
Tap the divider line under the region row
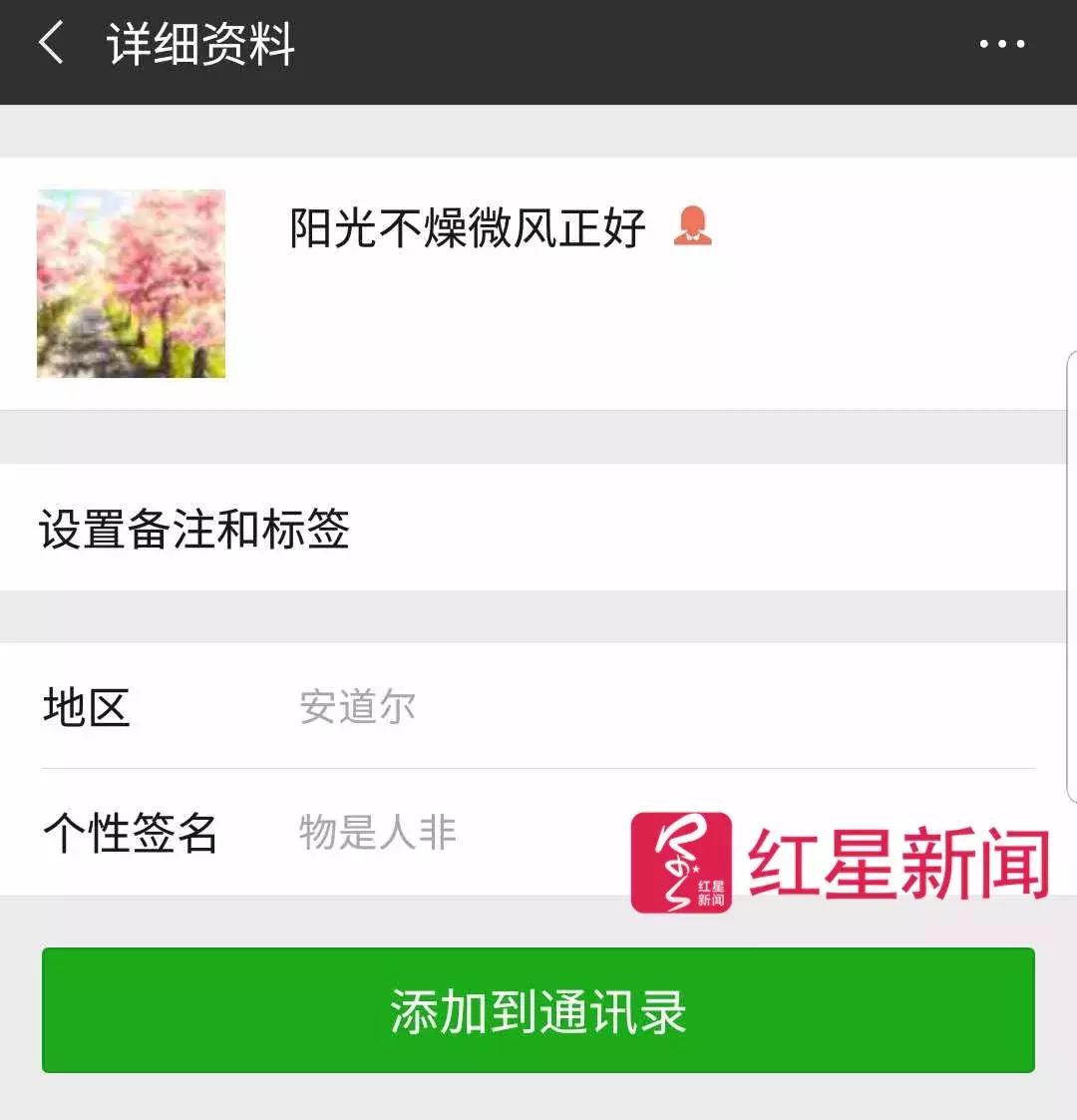tap(538, 767)
